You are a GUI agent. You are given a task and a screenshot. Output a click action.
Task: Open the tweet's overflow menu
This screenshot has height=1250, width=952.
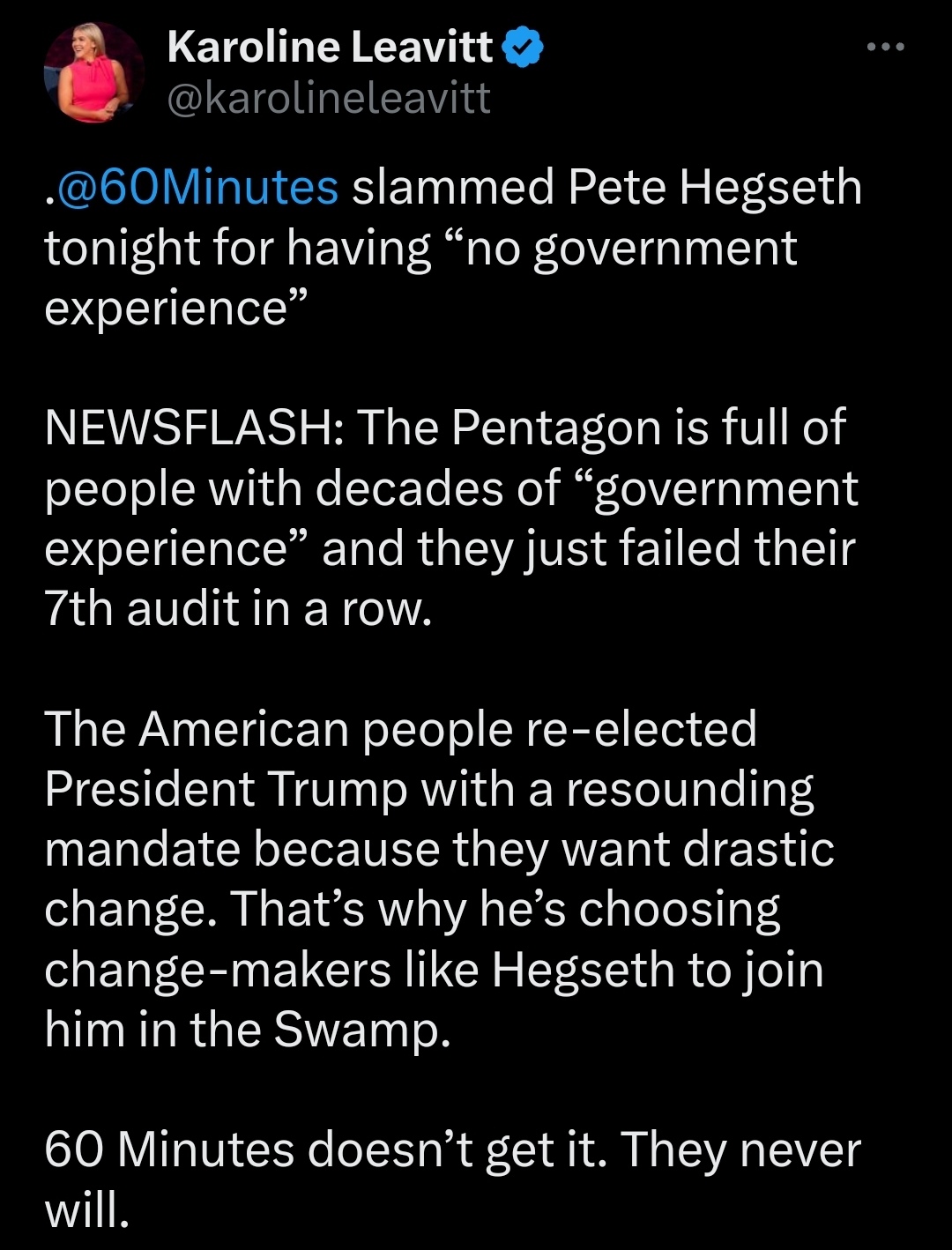coord(885,48)
